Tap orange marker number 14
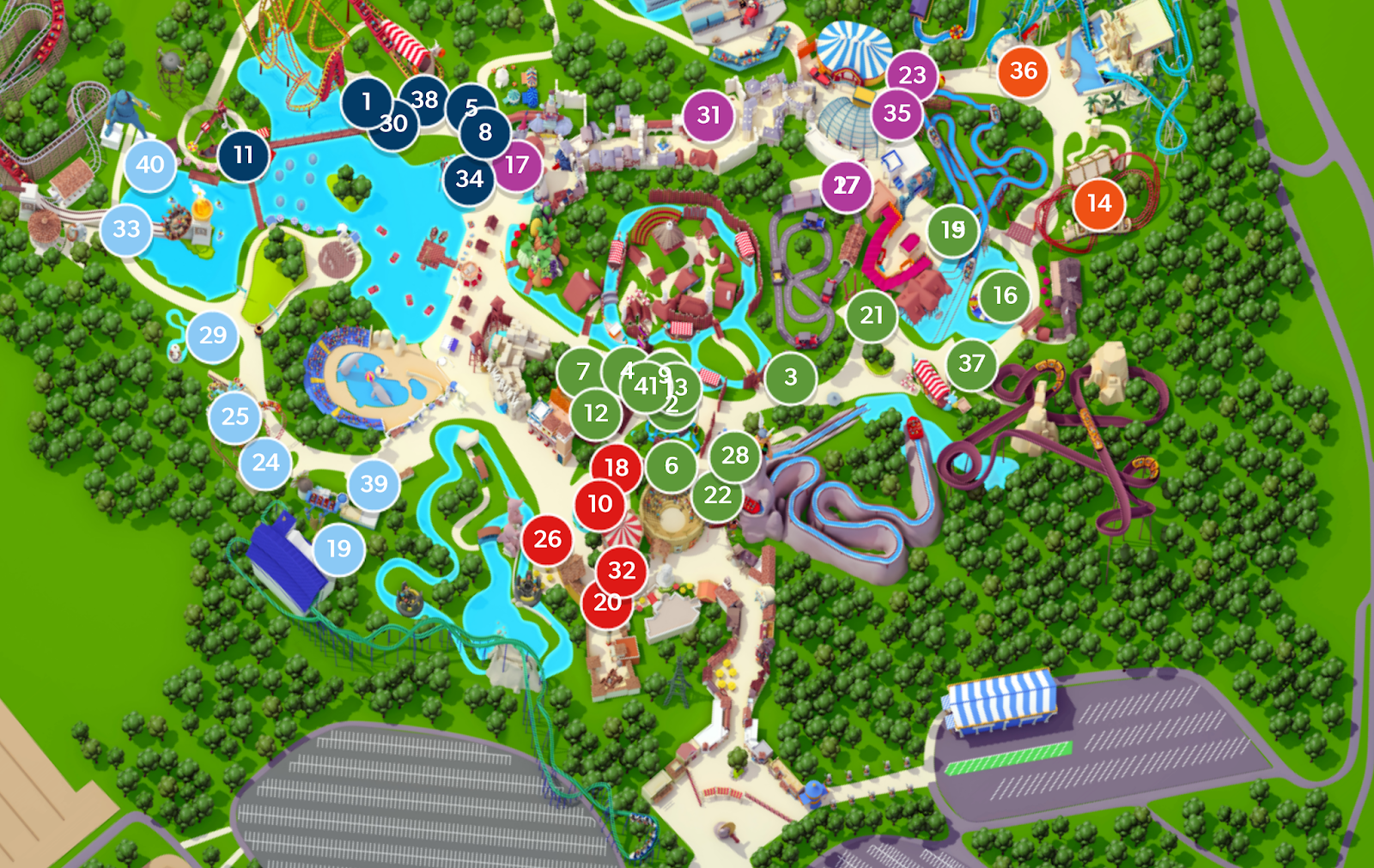This screenshot has height=868, width=1374. 1099,203
